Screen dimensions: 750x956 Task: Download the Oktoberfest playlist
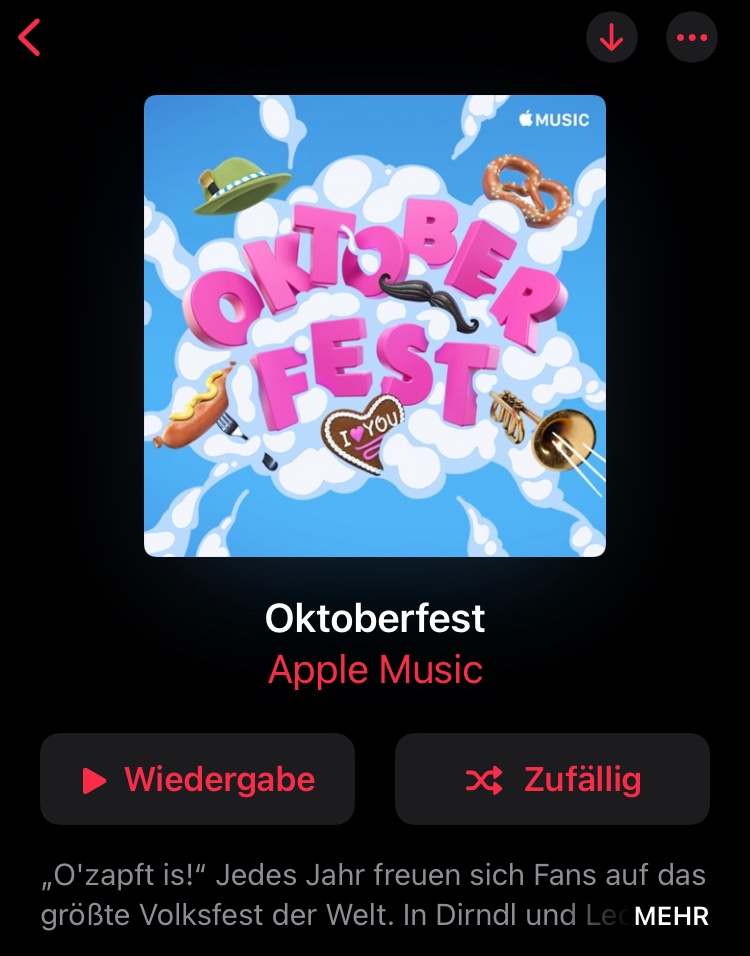[x=611, y=38]
